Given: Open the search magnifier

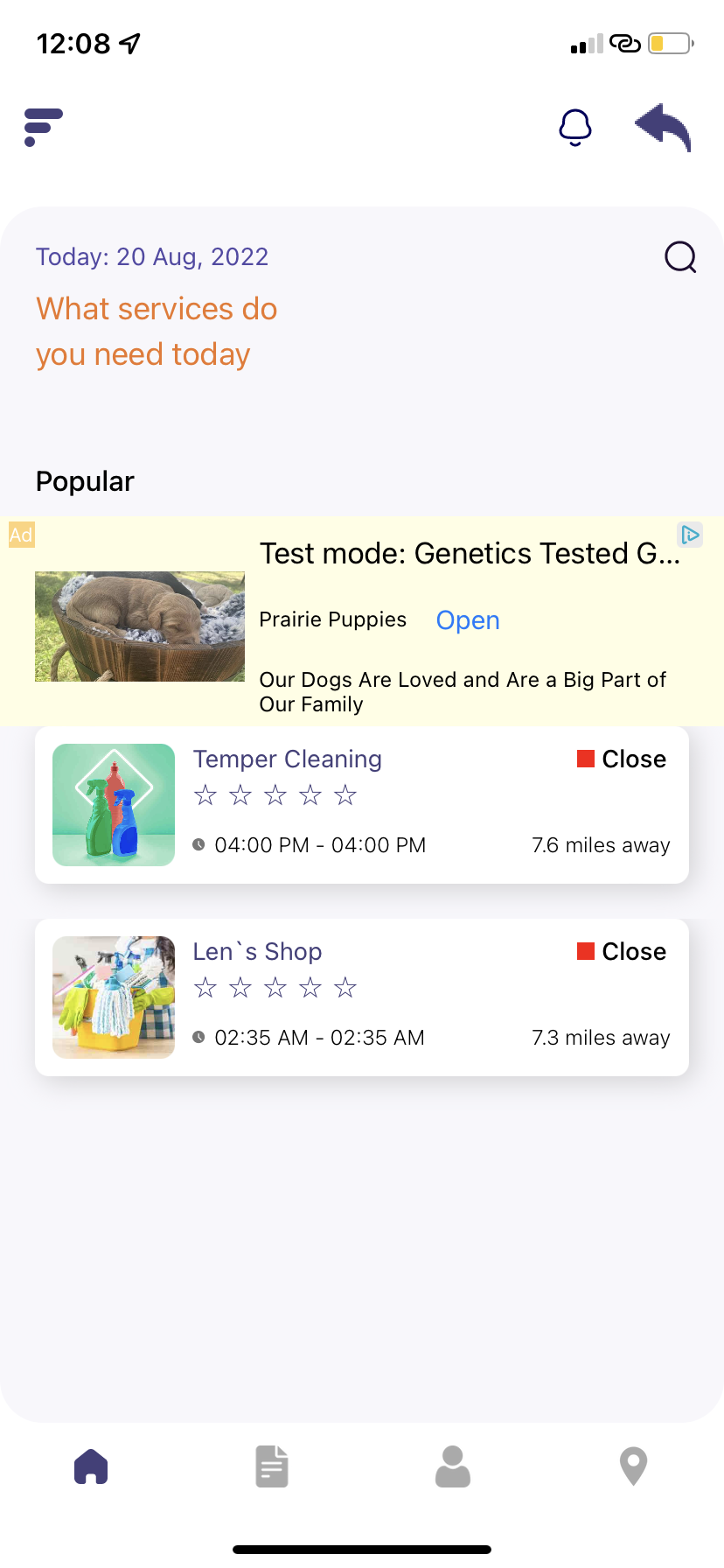Looking at the screenshot, I should coord(679,257).
